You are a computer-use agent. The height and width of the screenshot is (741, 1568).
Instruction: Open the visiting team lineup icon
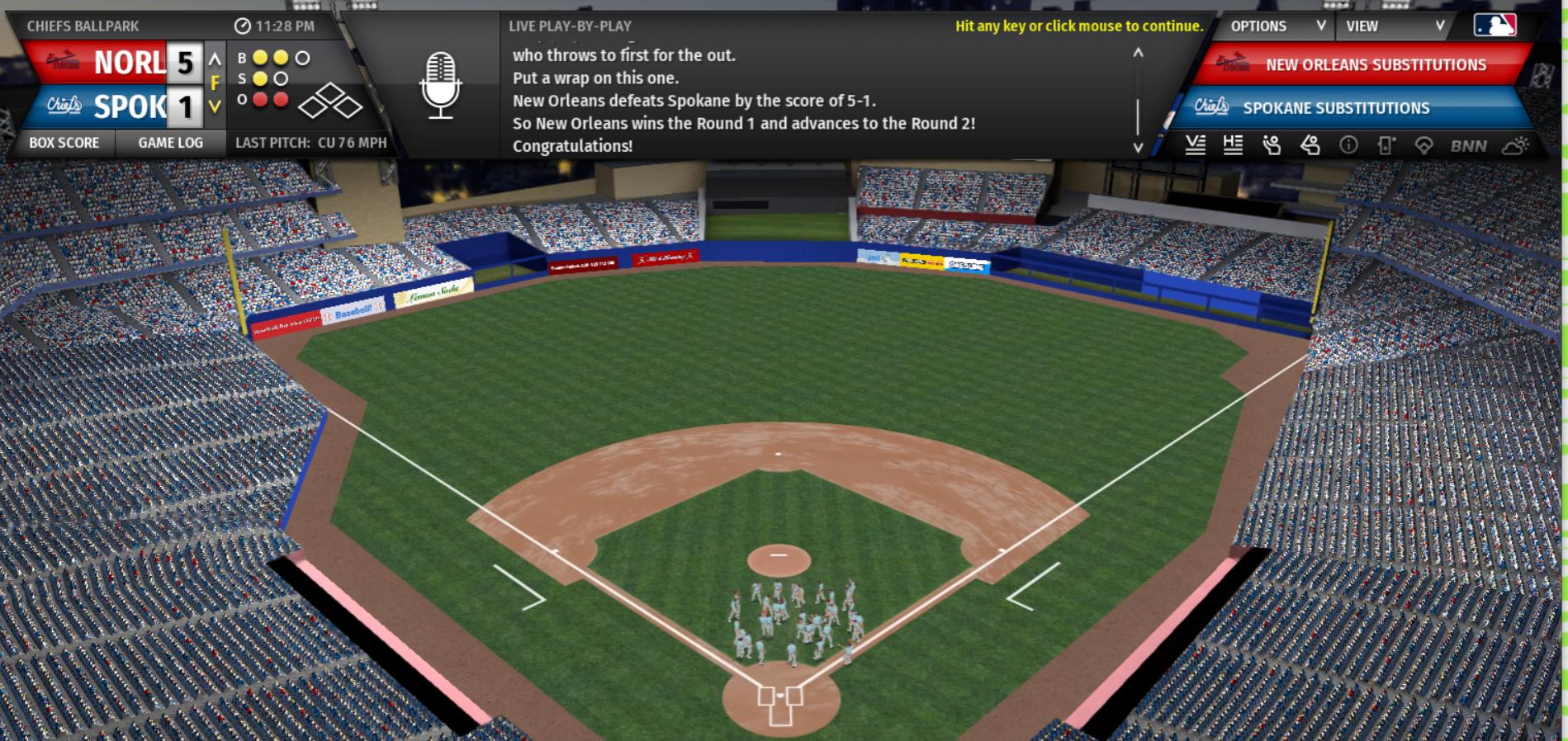1195,145
